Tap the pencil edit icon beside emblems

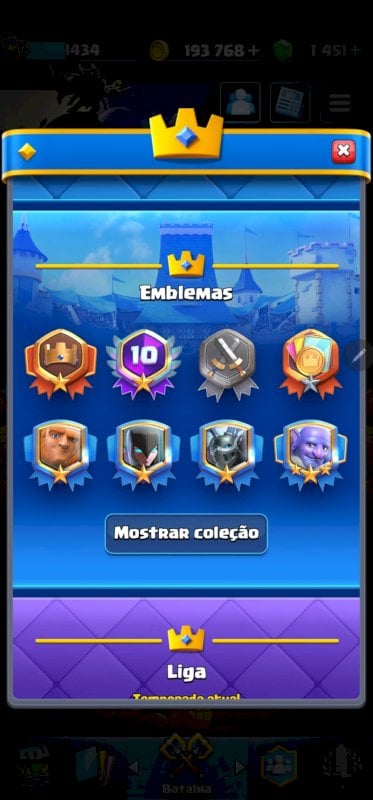coord(362,355)
